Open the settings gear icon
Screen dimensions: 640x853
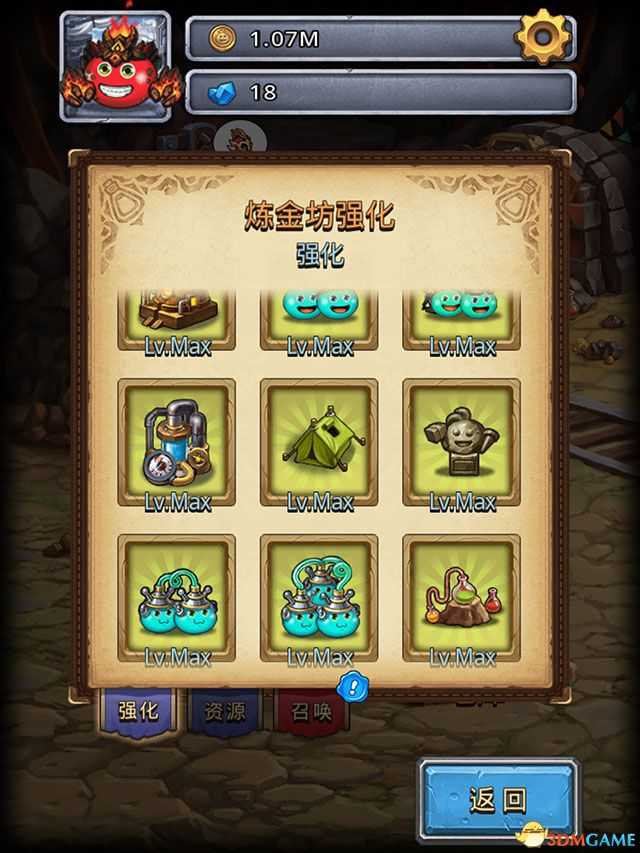coord(543,37)
